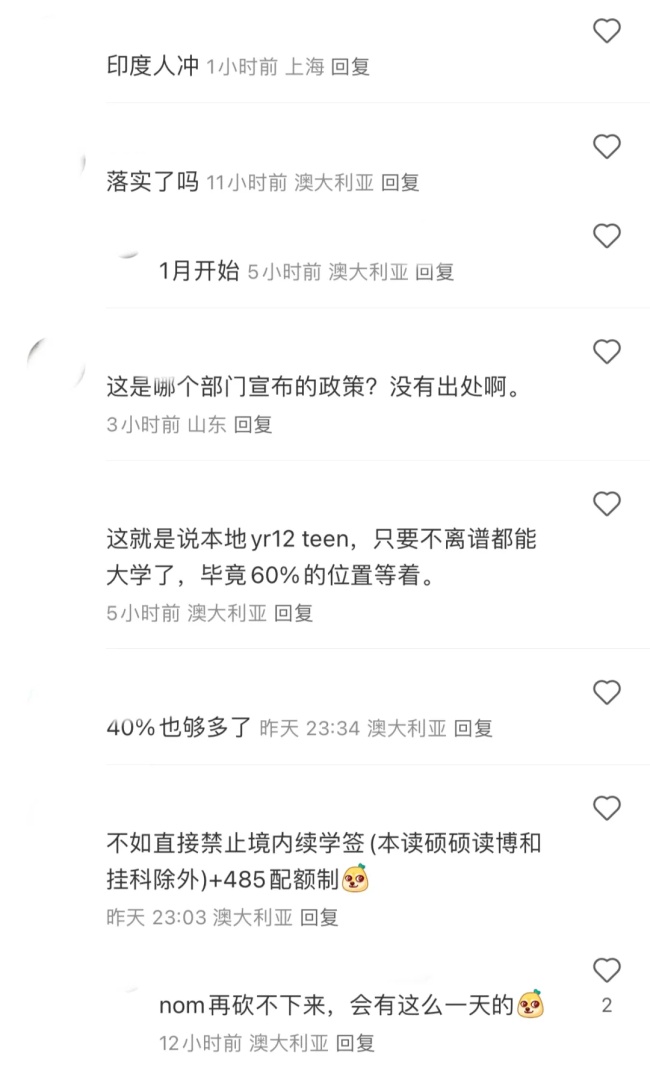Screen dimensions: 650x1074
Task: Like the comment '落实了吗'
Action: tap(607, 147)
